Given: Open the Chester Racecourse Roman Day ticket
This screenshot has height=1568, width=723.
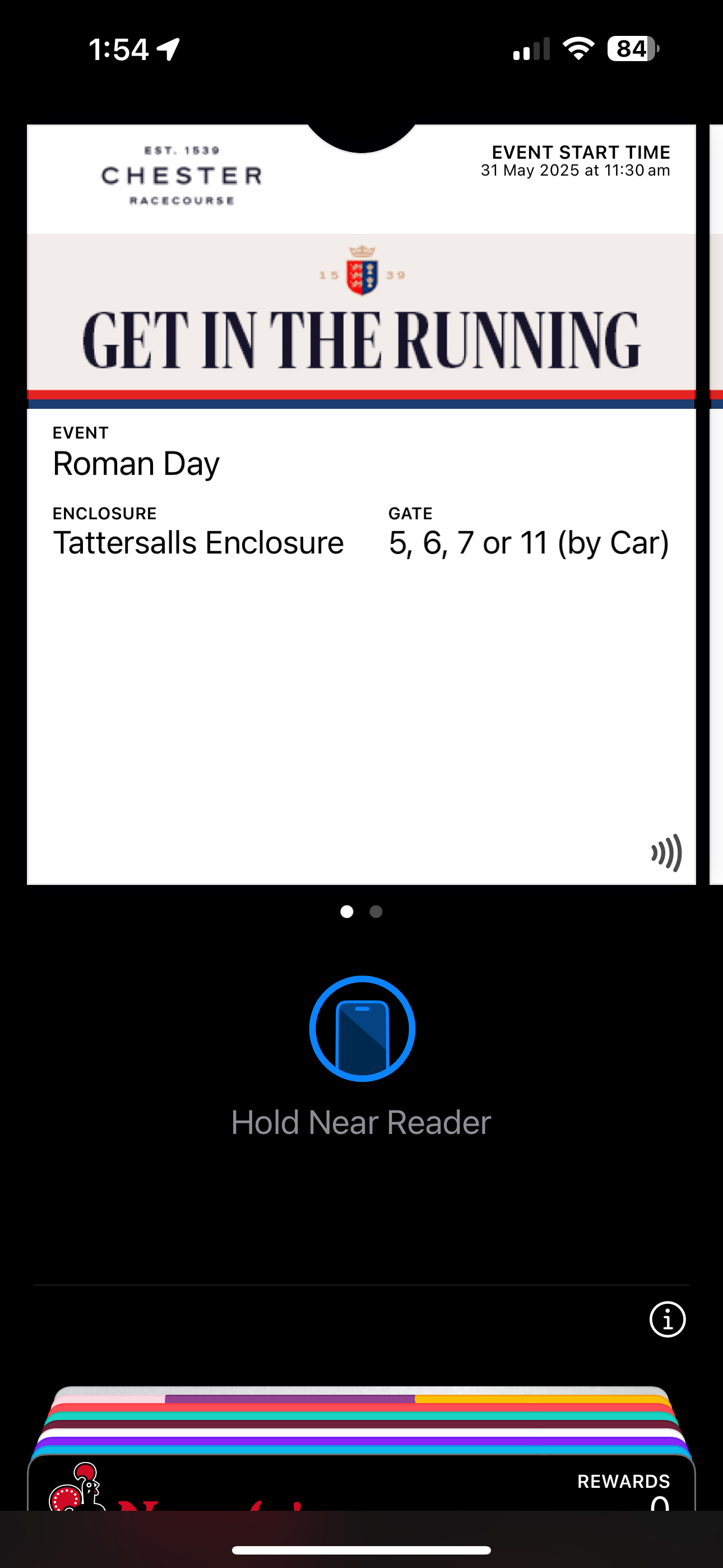Looking at the screenshot, I should point(361,504).
